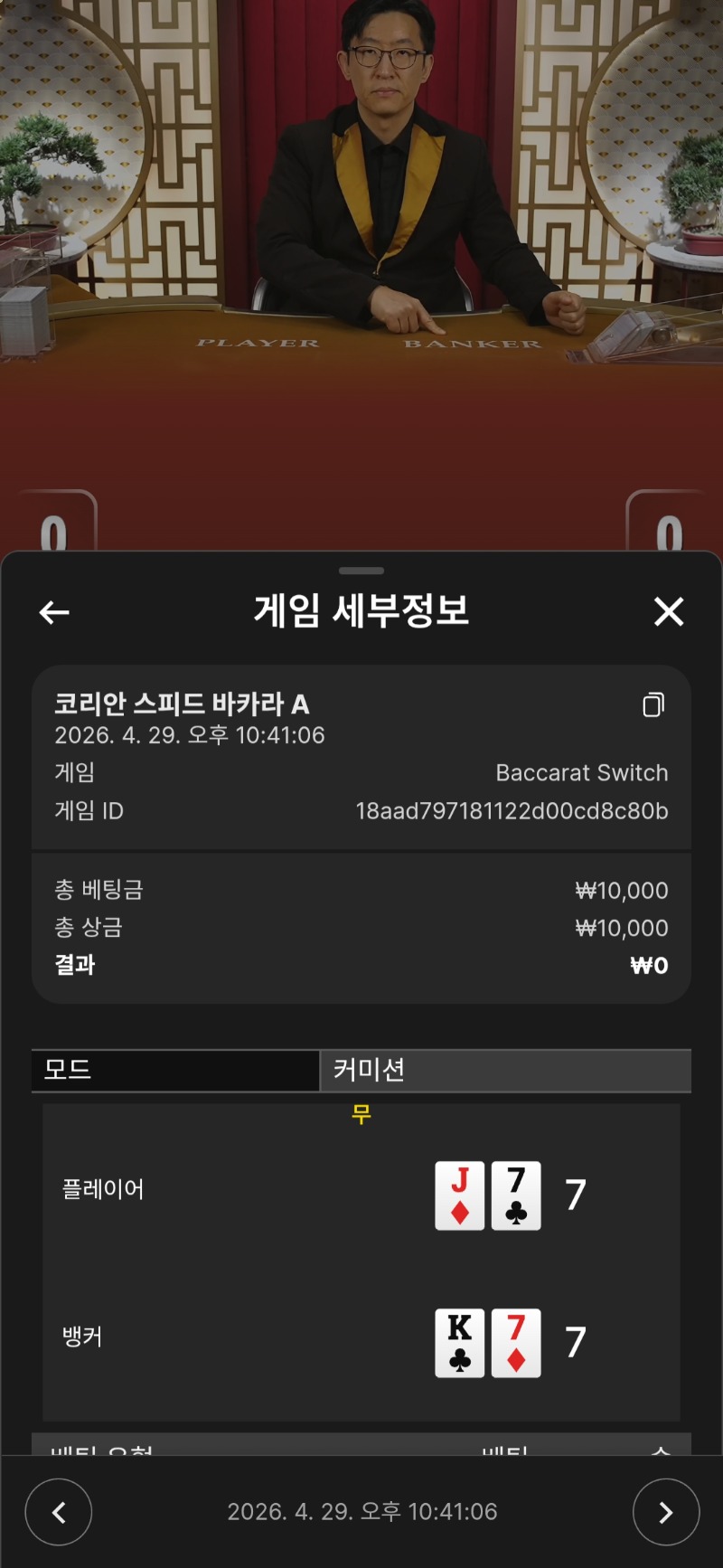Go back from the game details sheet

click(54, 612)
